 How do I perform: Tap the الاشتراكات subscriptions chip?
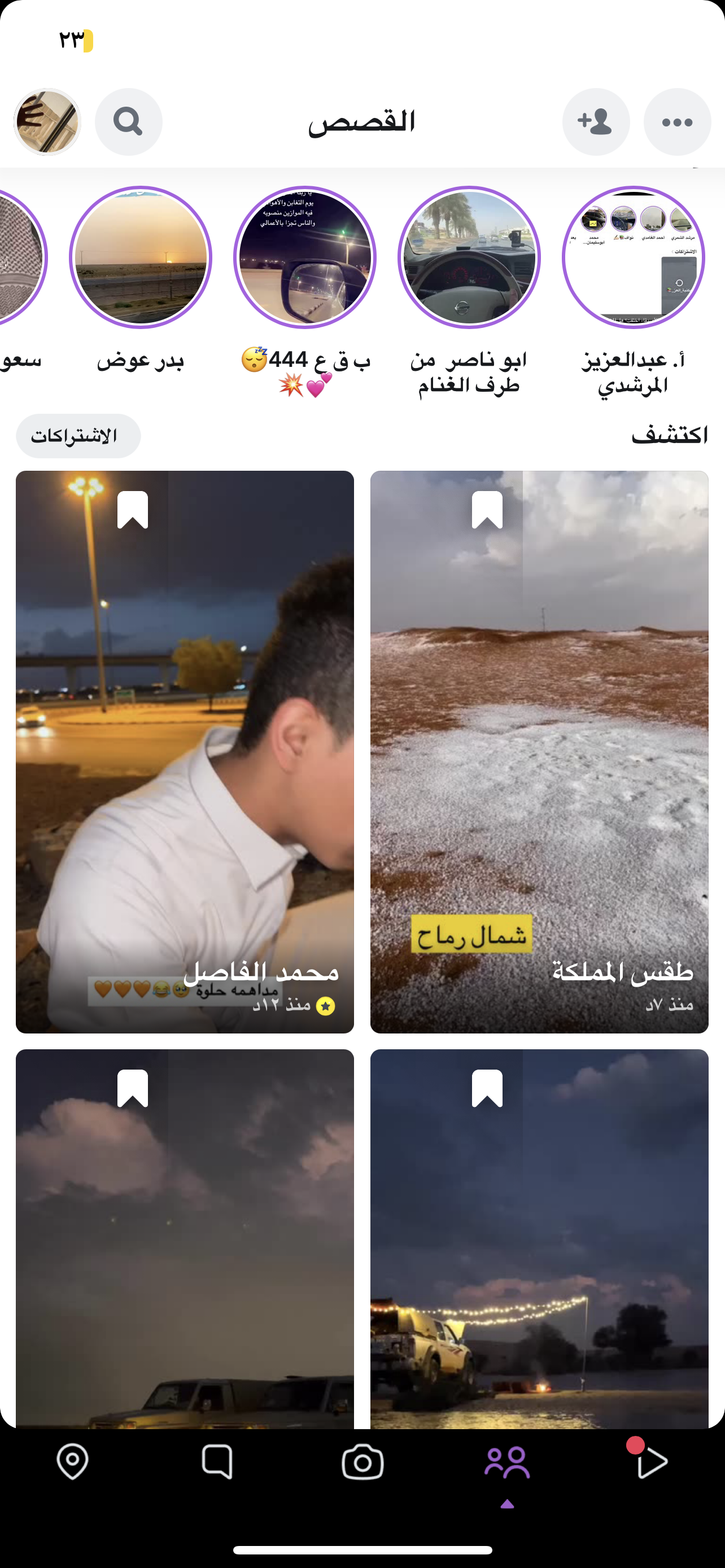pyautogui.click(x=78, y=436)
